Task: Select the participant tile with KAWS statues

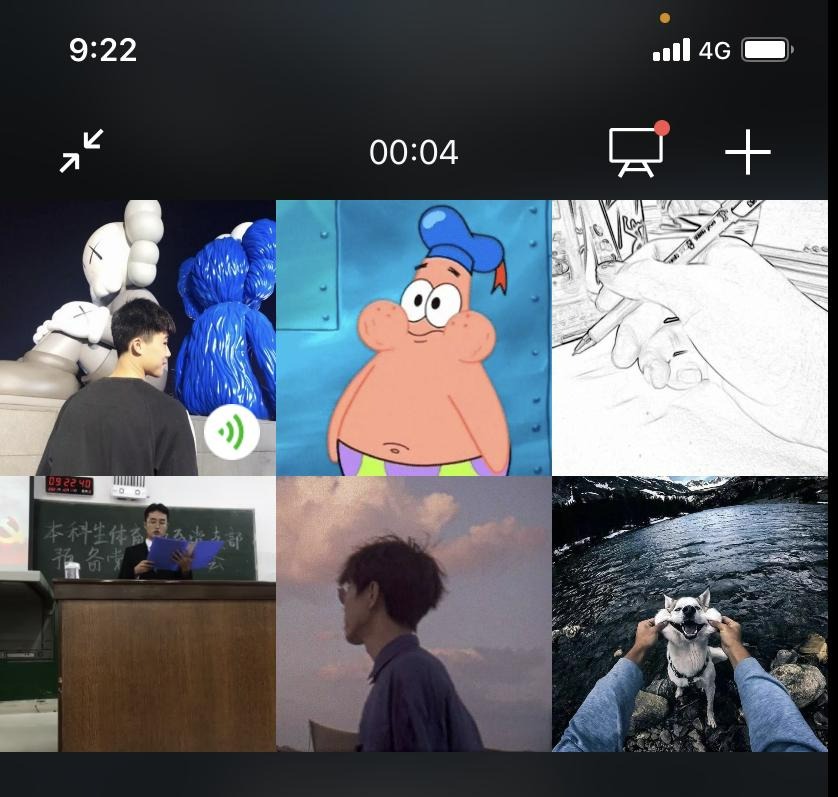Action: (137, 337)
